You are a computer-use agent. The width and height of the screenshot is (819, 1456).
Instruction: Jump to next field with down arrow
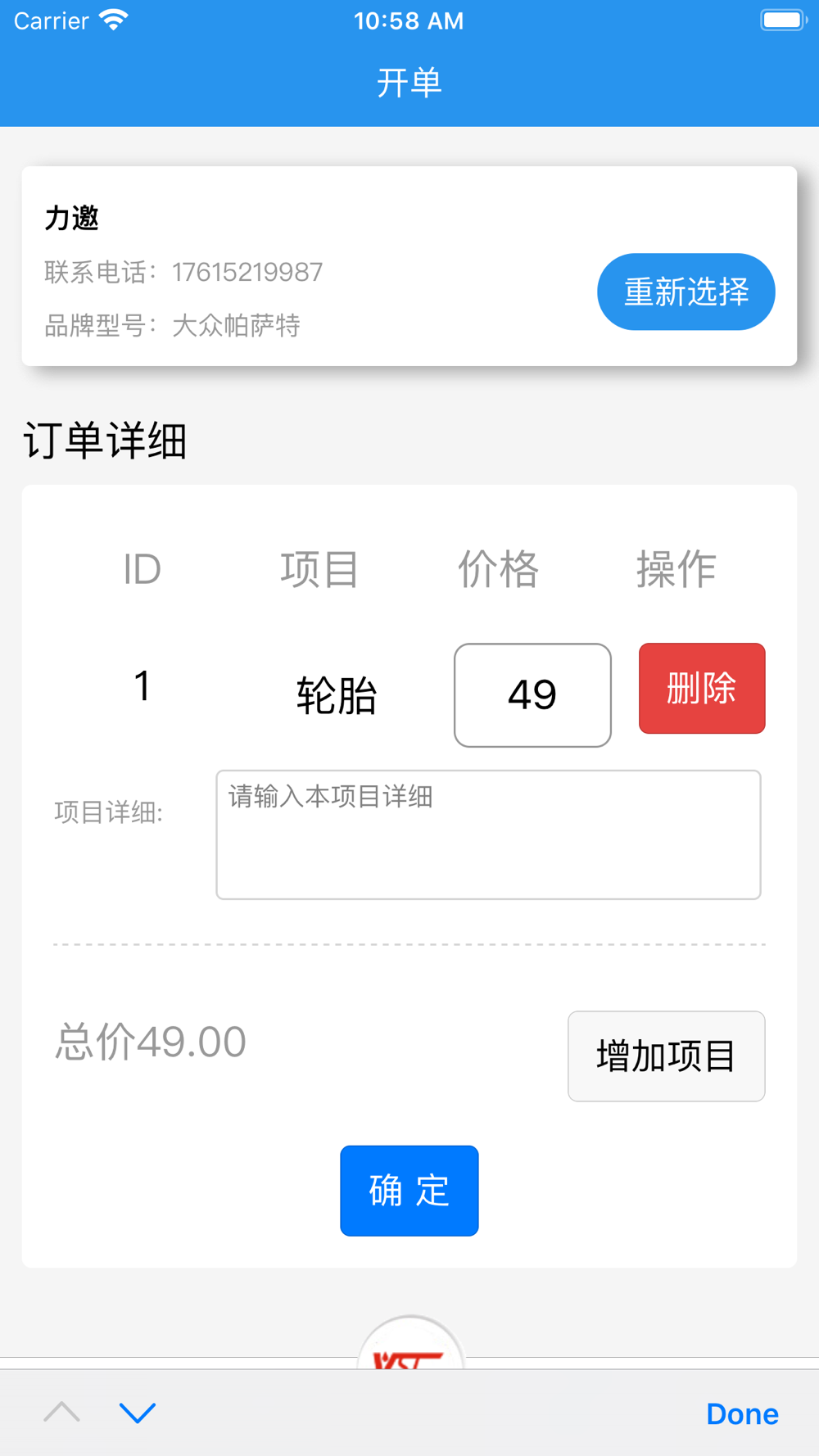pos(138,1413)
